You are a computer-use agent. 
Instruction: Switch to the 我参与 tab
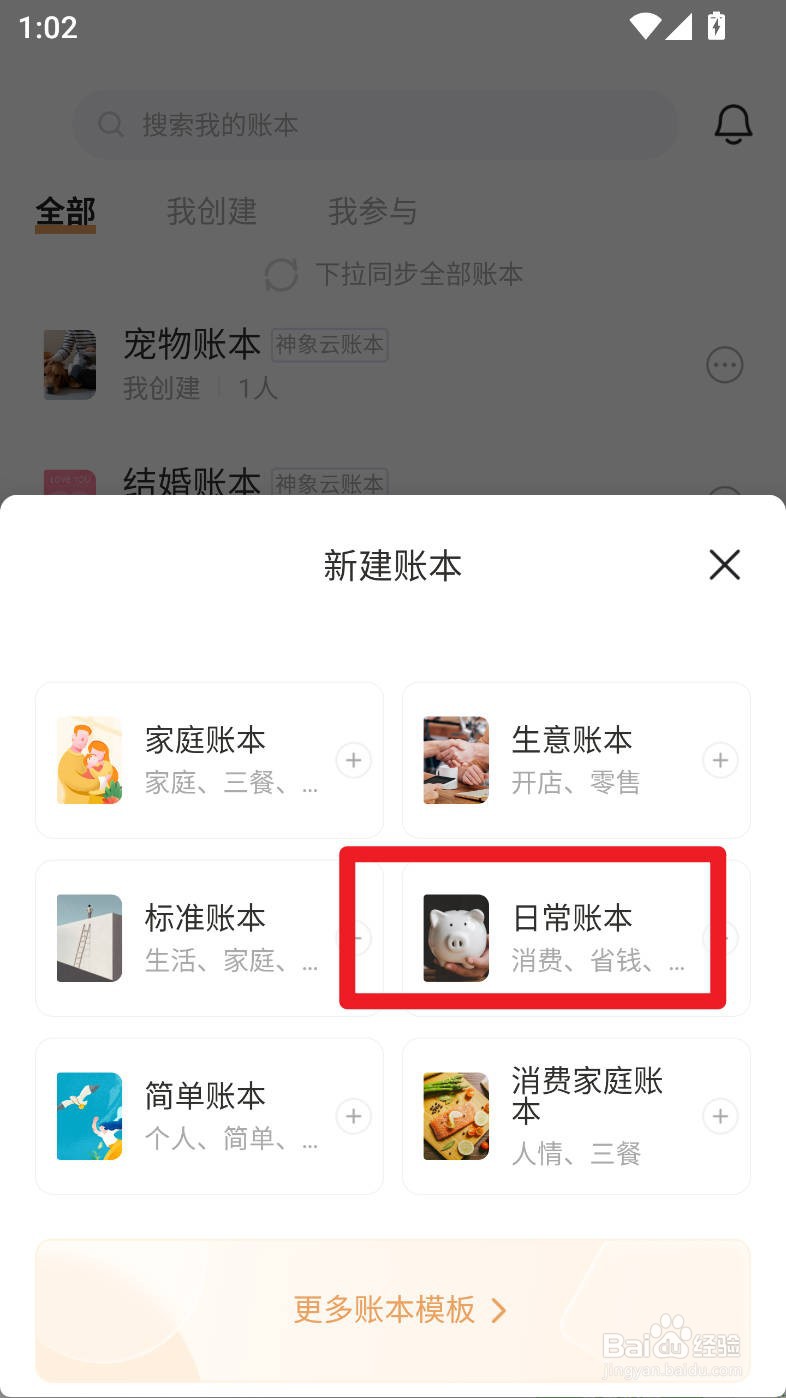(x=374, y=212)
